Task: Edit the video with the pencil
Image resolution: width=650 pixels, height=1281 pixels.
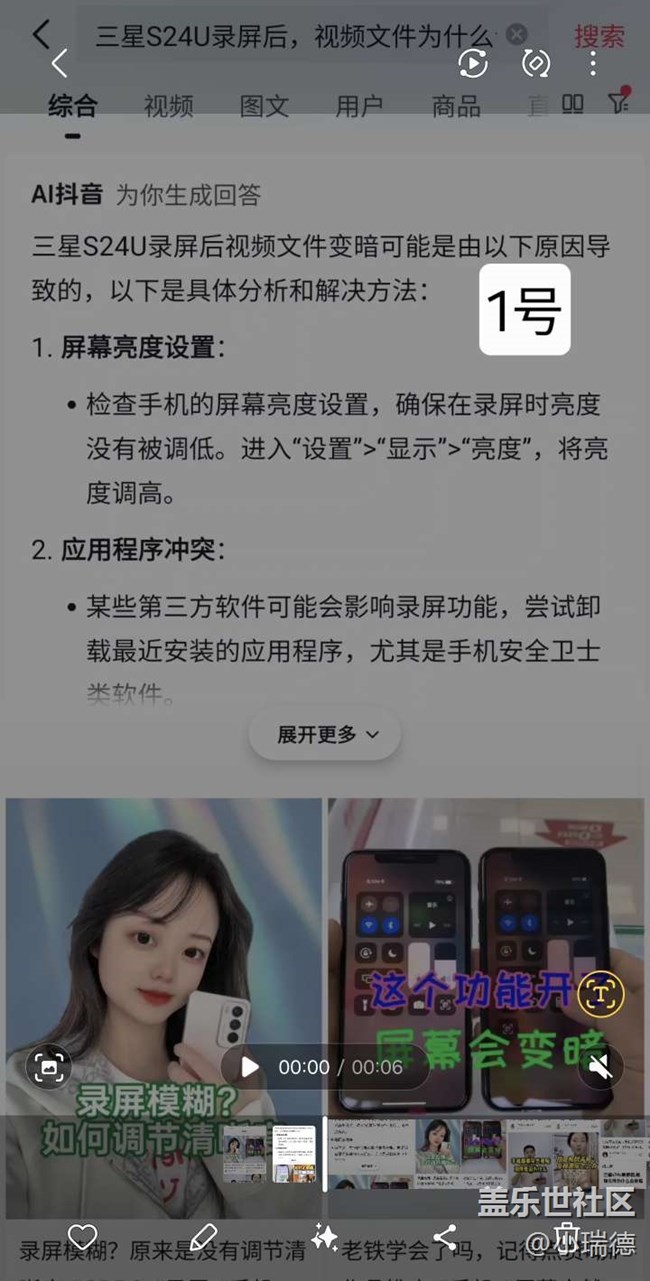Action: tap(203, 1237)
